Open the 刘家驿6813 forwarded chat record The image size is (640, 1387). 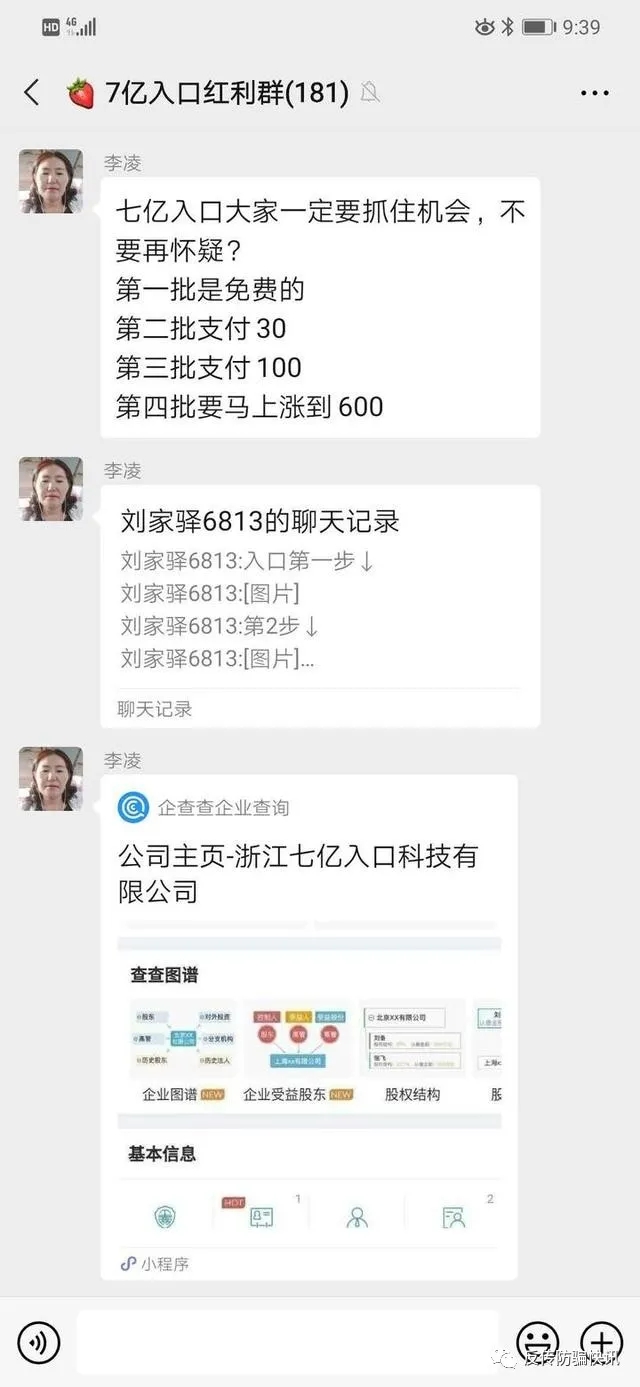(320, 606)
